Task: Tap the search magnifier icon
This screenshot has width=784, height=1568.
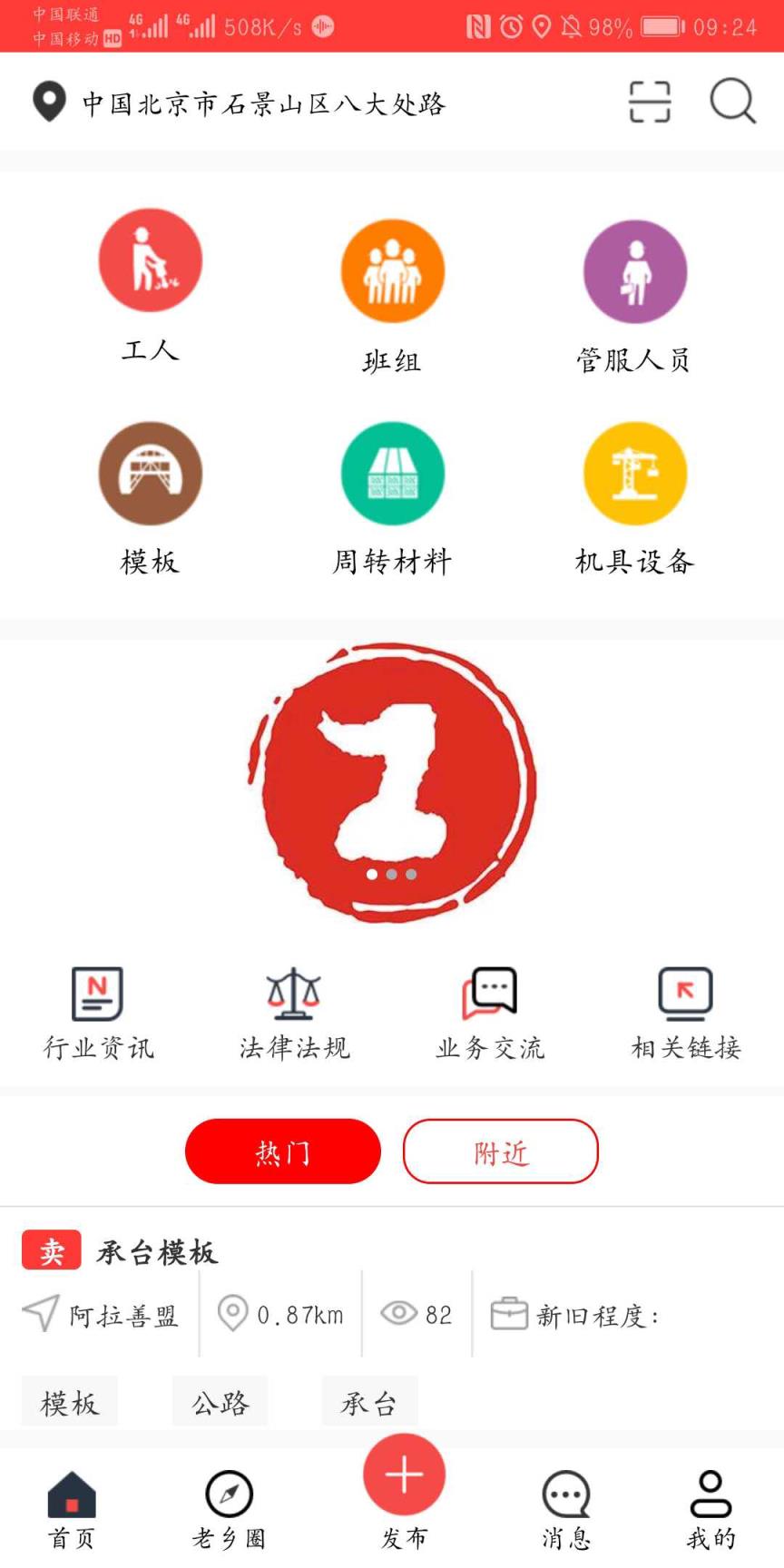Action: pos(733,102)
